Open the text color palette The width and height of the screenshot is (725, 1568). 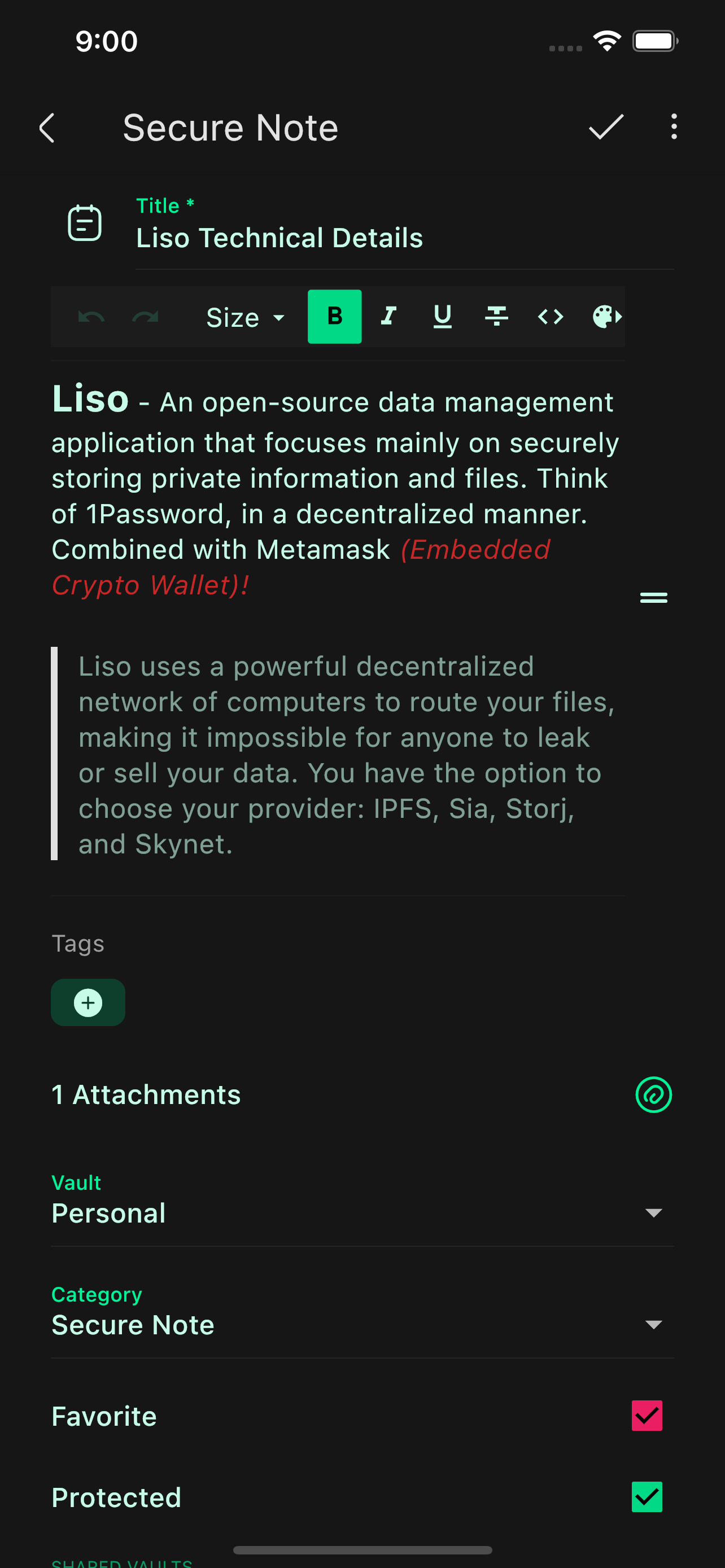(x=603, y=317)
